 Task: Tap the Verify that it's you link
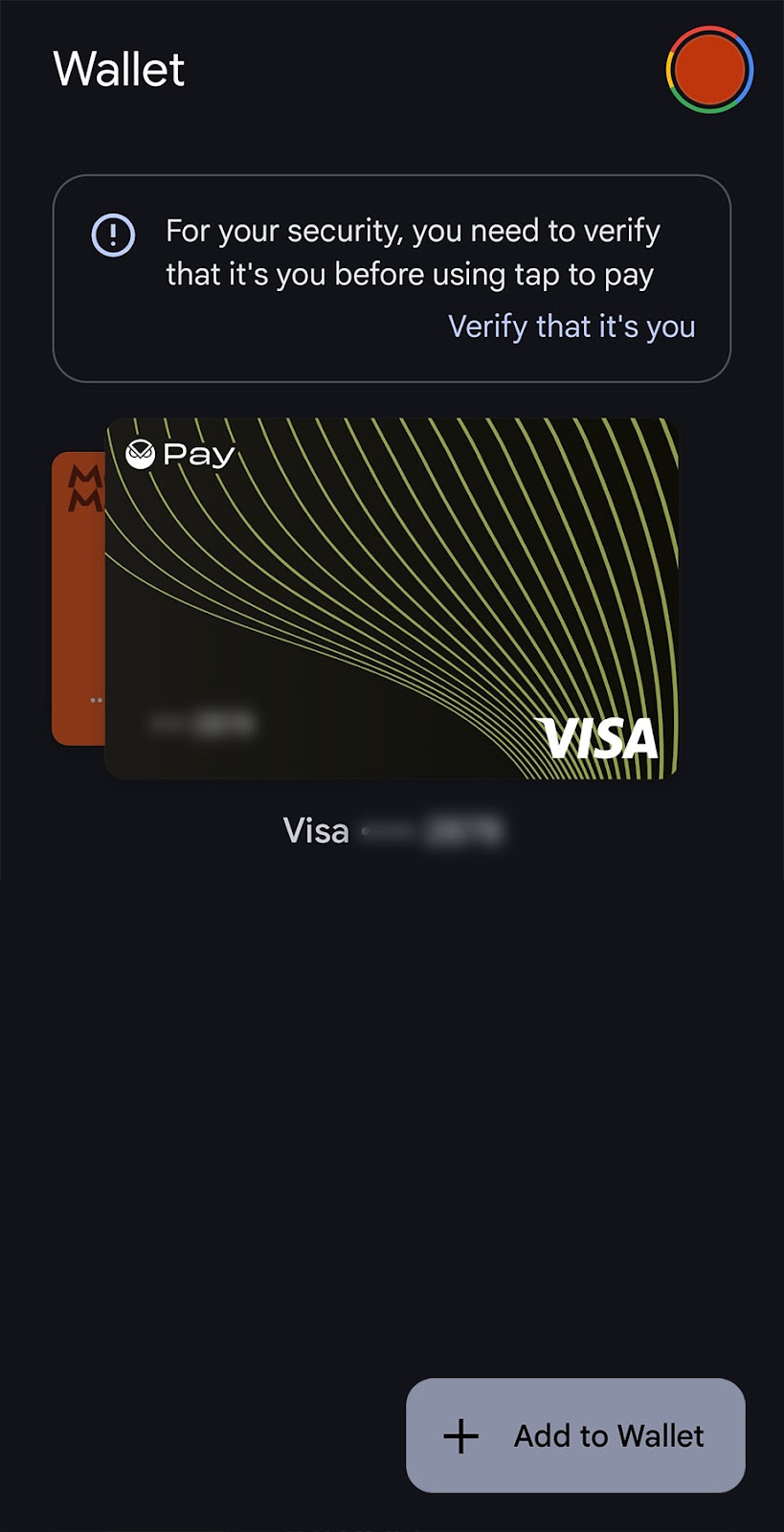(x=571, y=327)
